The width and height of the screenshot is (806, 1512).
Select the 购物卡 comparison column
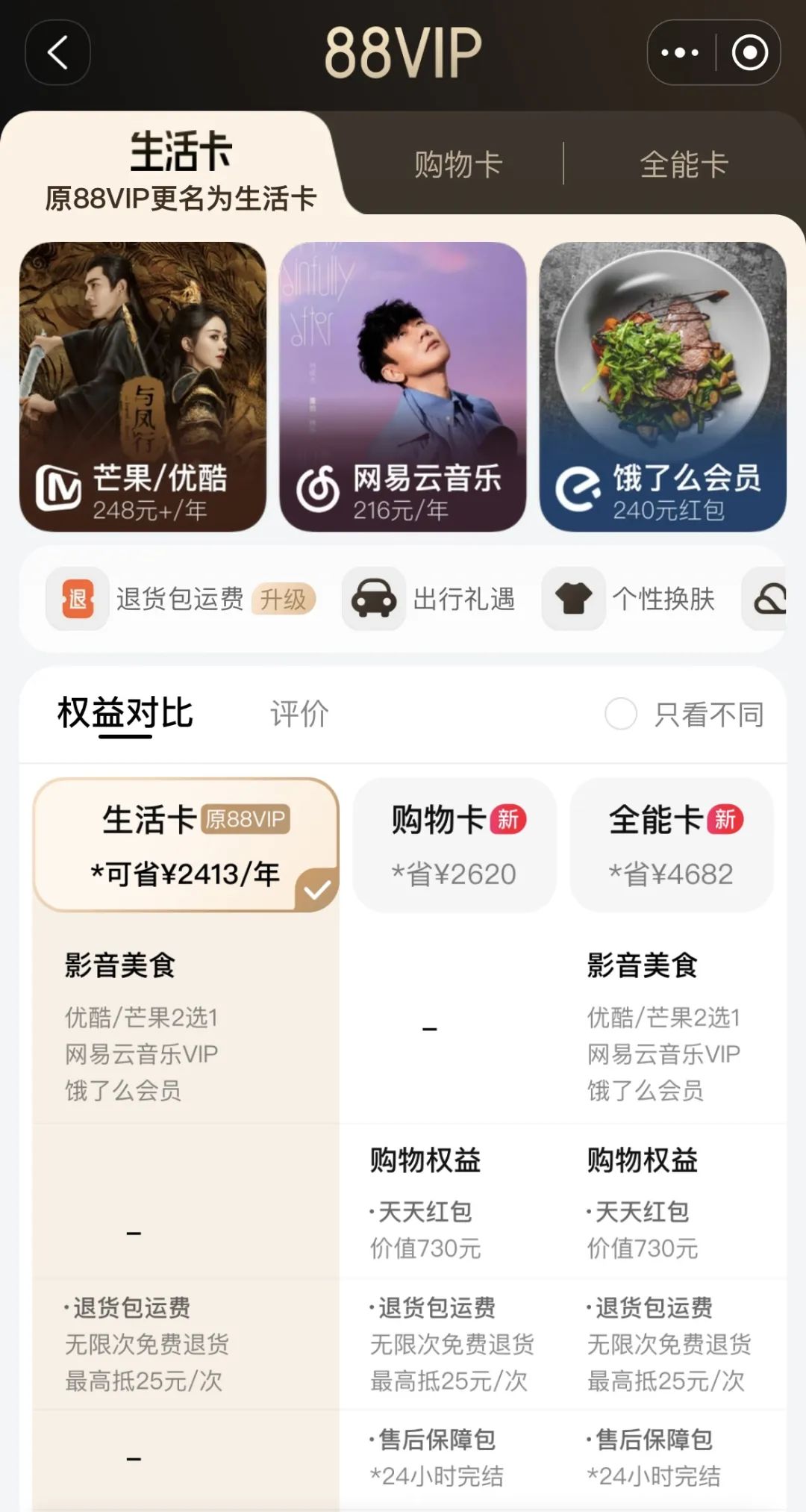[454, 845]
